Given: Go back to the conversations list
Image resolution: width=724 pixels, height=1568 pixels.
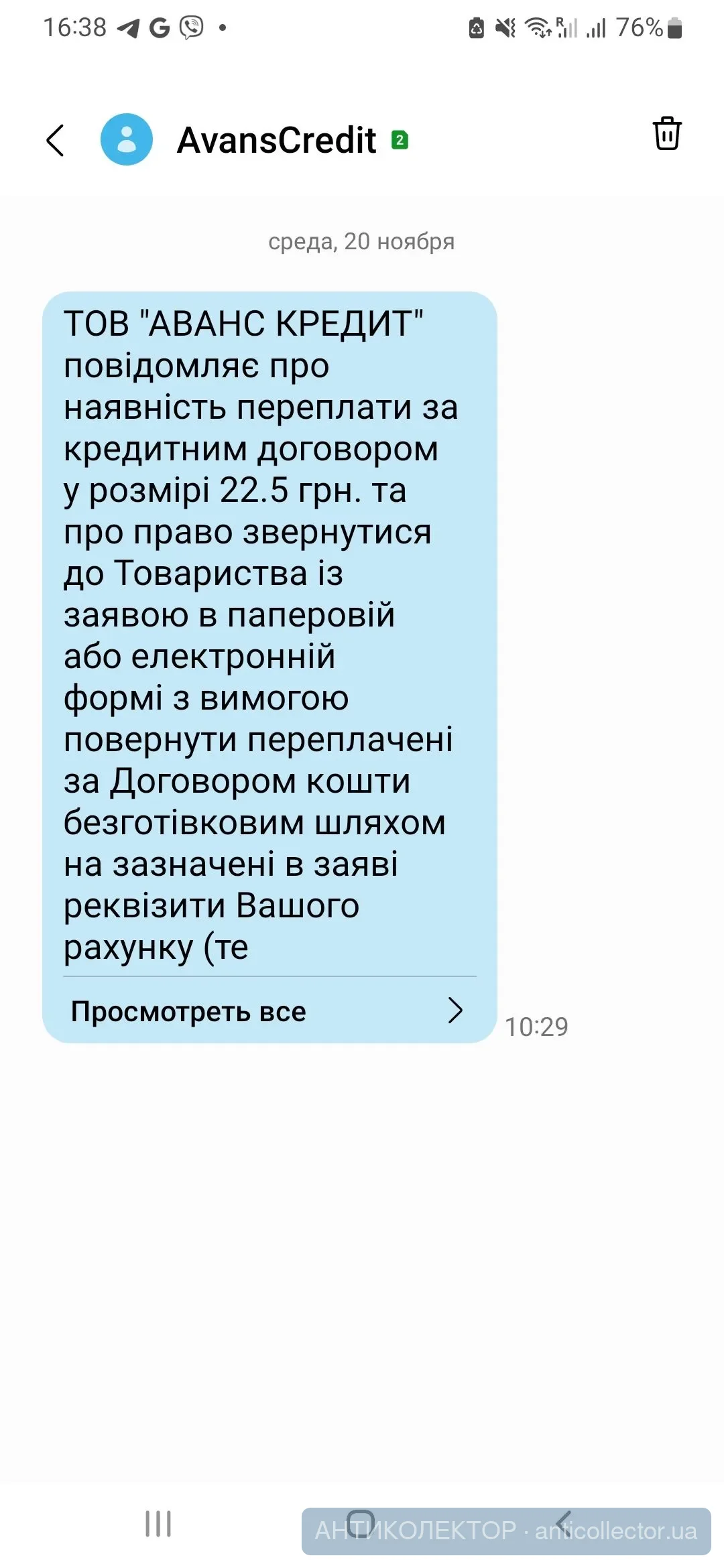Looking at the screenshot, I should (56, 140).
